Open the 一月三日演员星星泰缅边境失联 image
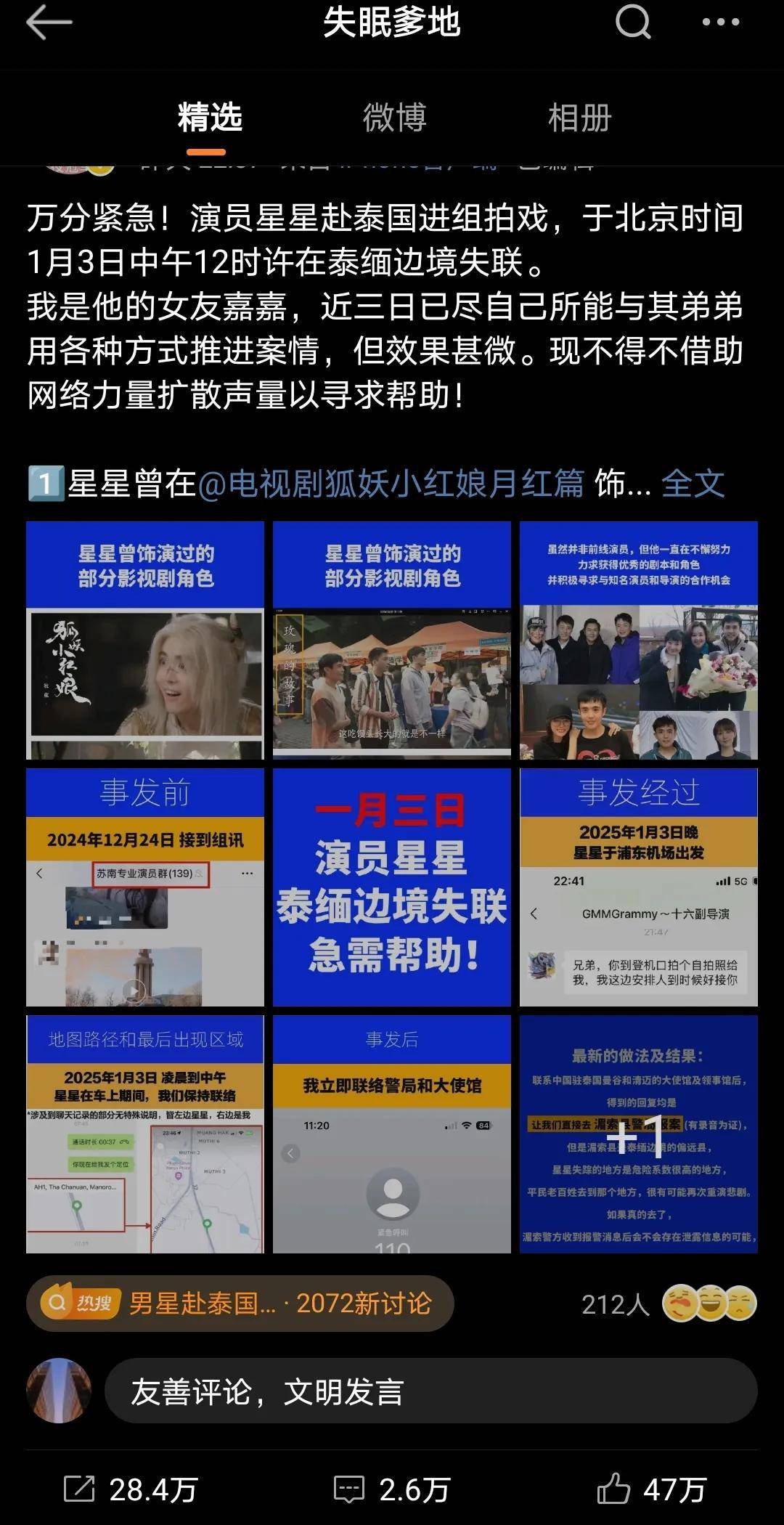 coord(392,887)
